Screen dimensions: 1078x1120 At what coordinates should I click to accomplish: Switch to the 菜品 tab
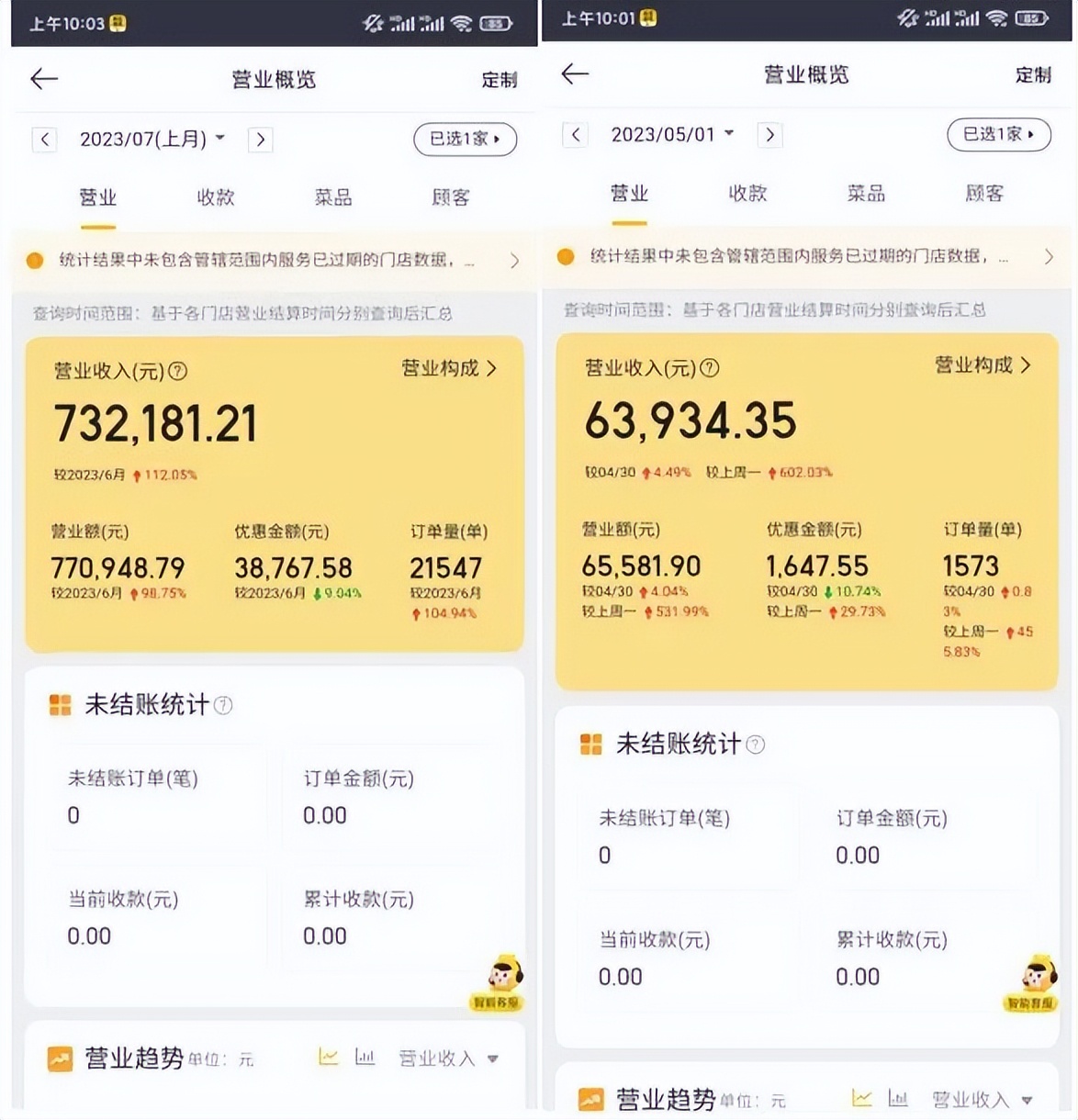[x=332, y=197]
